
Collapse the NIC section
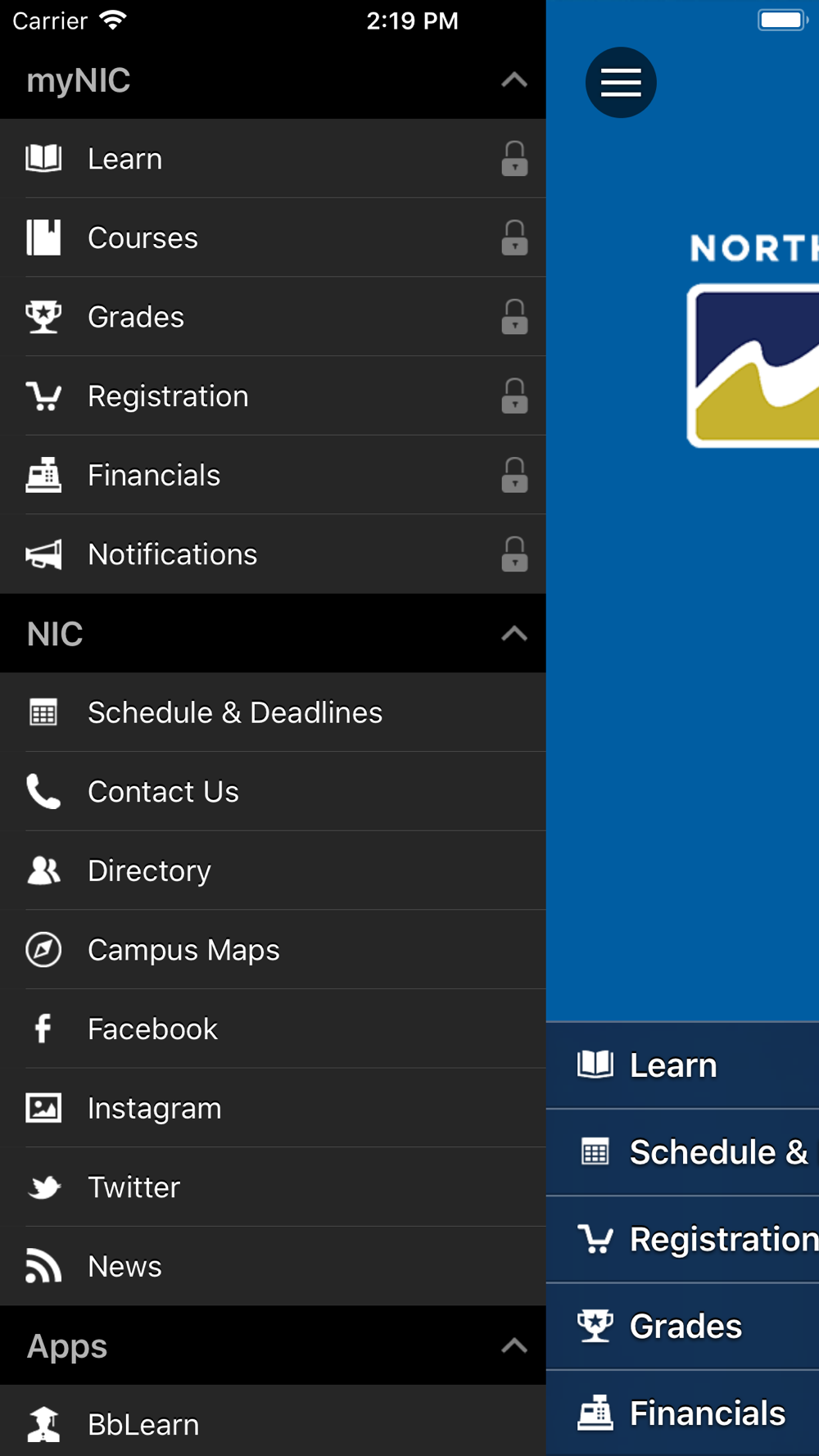point(514,634)
